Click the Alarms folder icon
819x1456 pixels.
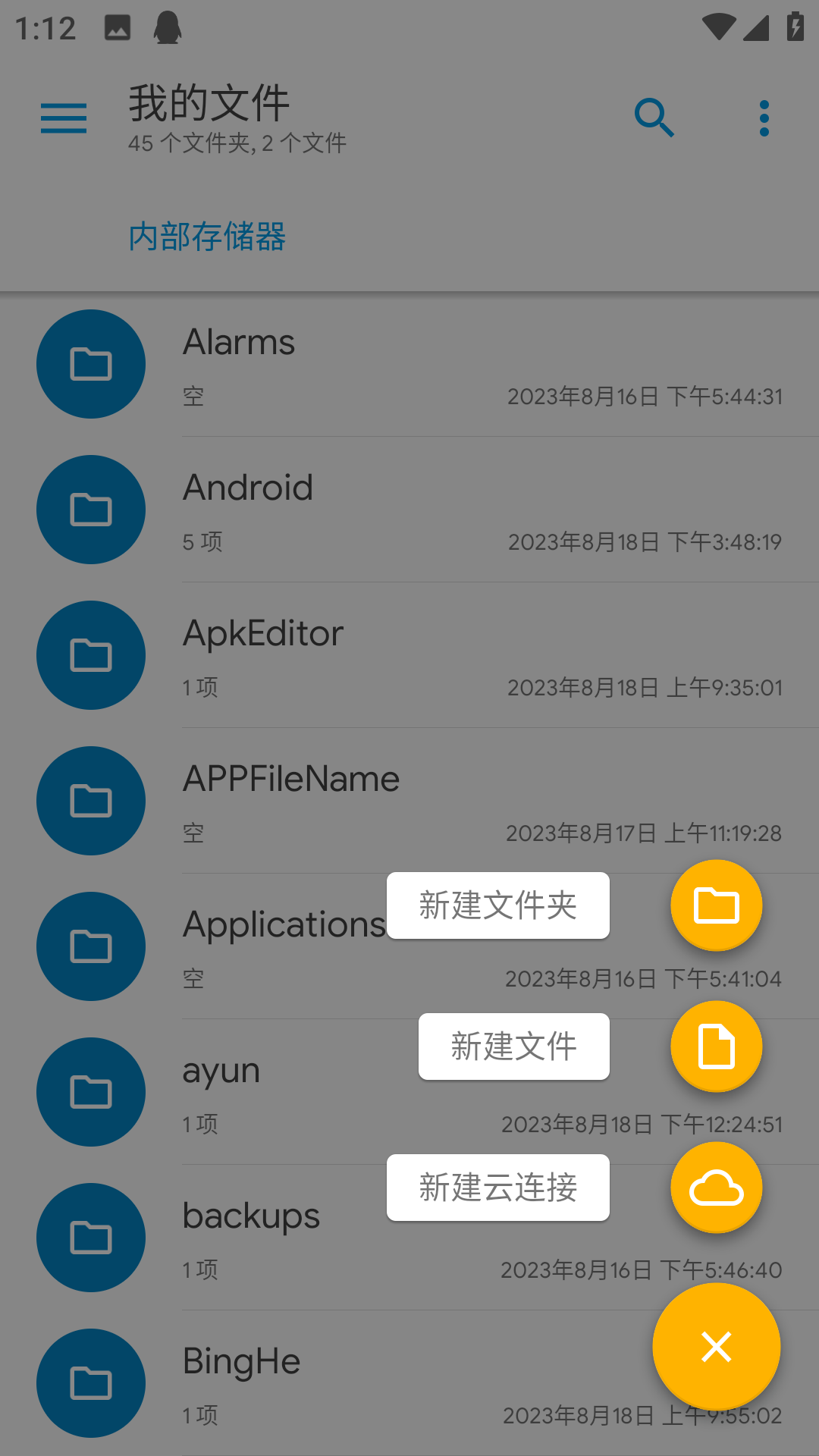pyautogui.click(x=91, y=364)
